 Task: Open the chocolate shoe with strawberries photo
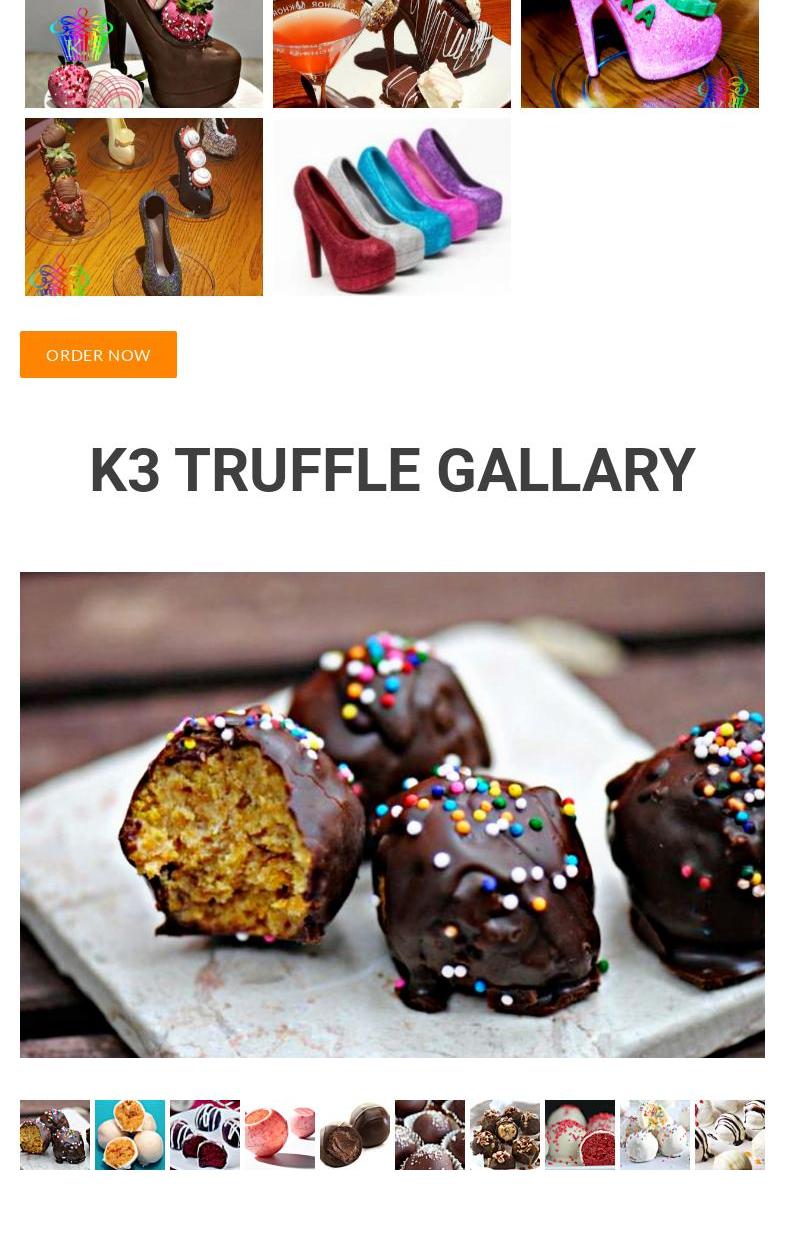(x=144, y=53)
